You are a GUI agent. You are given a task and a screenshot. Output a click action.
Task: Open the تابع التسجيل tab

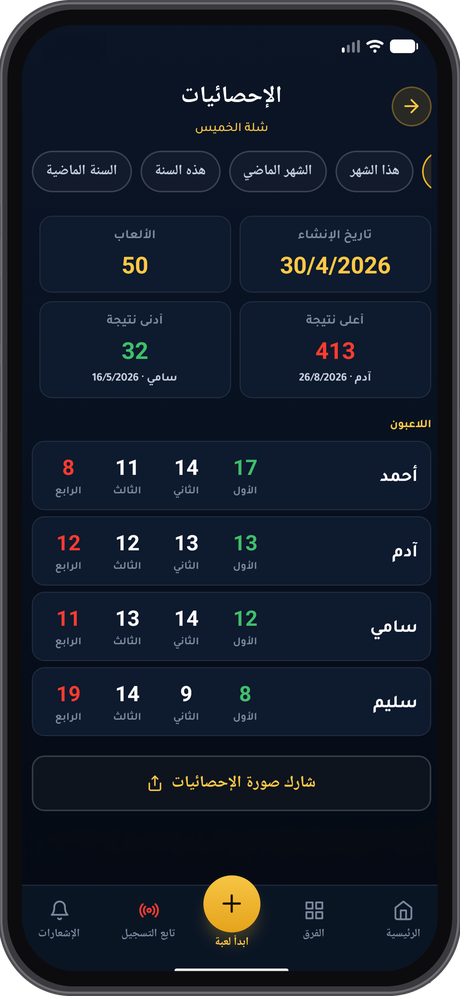click(x=149, y=919)
